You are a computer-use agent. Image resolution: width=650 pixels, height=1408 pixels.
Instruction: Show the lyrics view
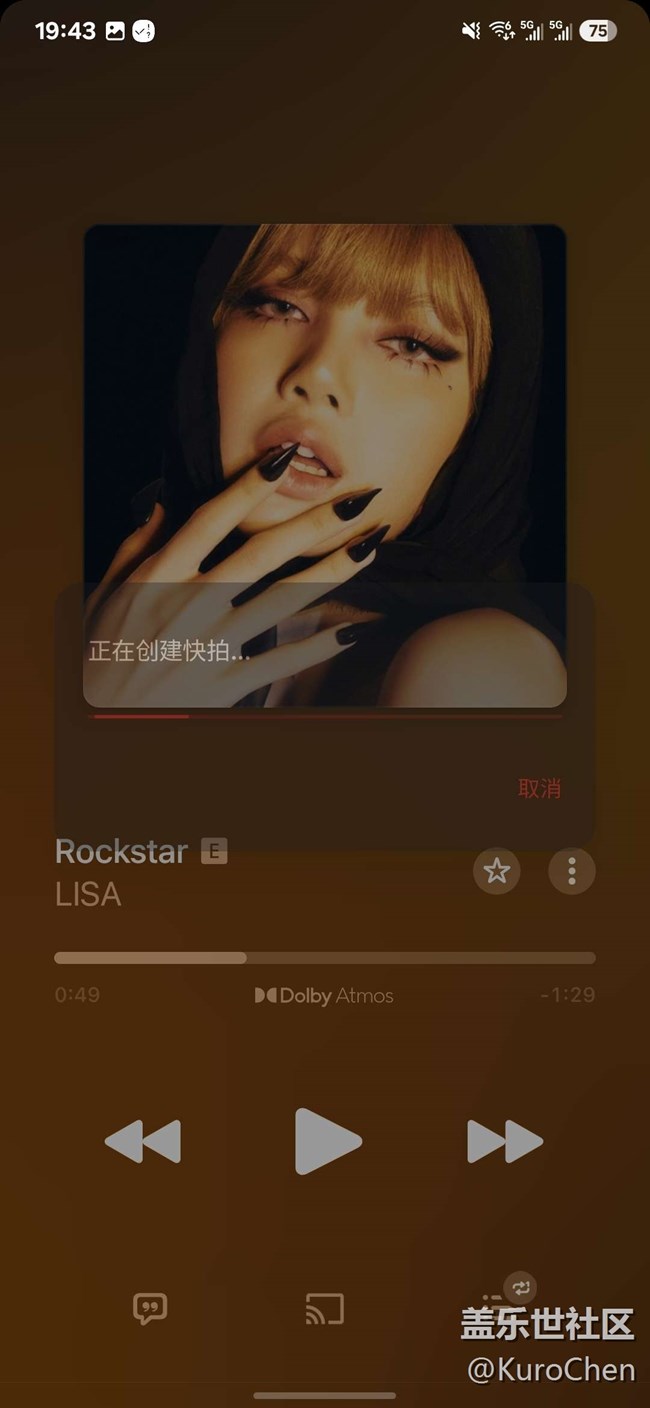click(150, 1309)
